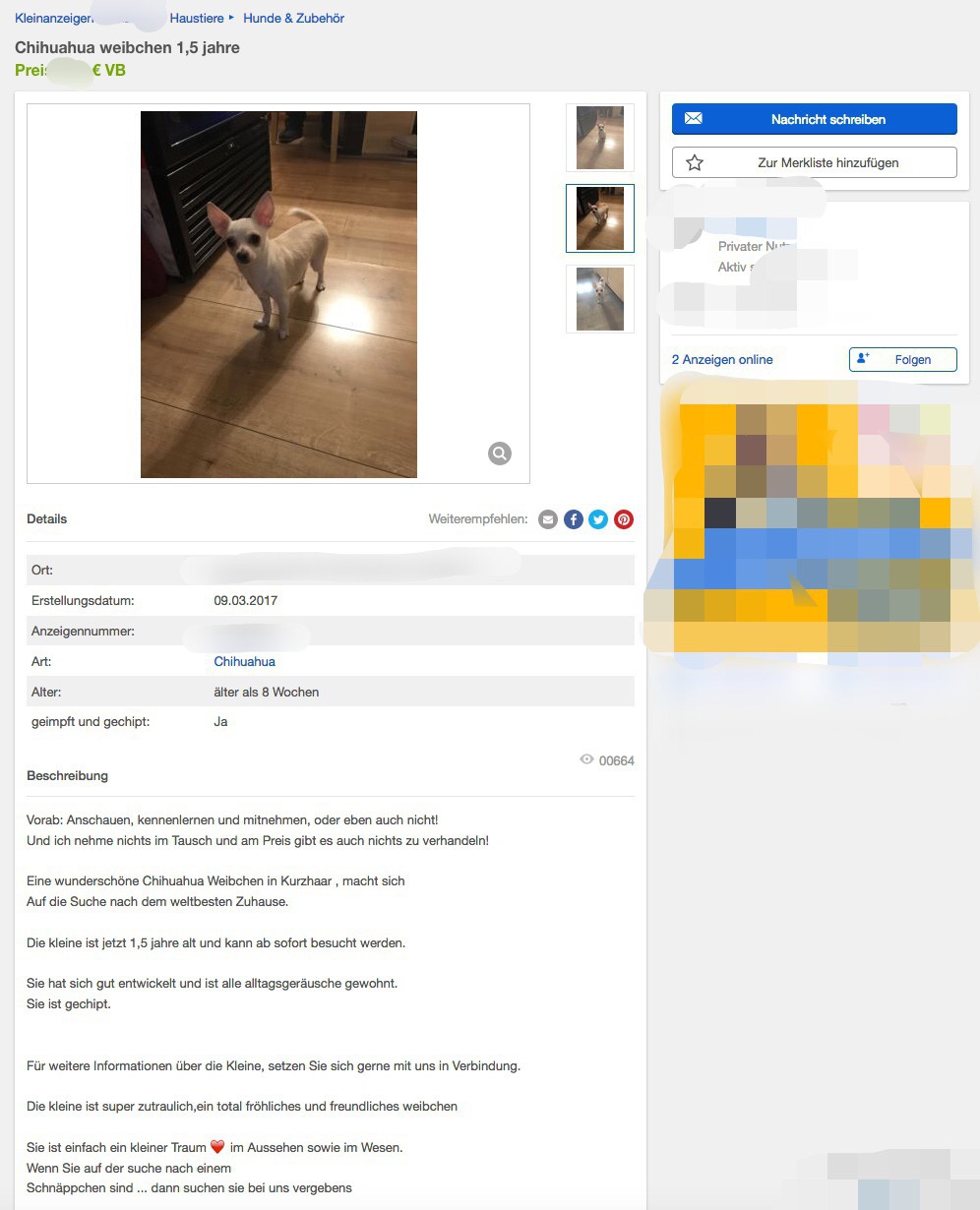The height and width of the screenshot is (1210, 980).
Task: Open the Chihuahua breed link under Art
Action: coord(244,661)
